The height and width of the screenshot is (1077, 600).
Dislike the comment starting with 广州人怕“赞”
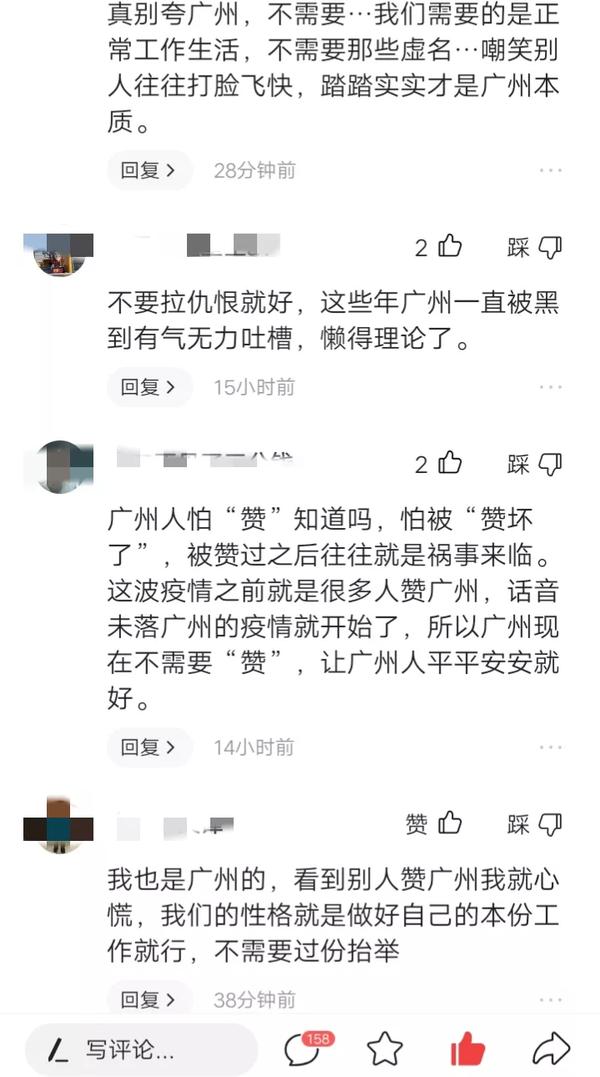coord(535,463)
